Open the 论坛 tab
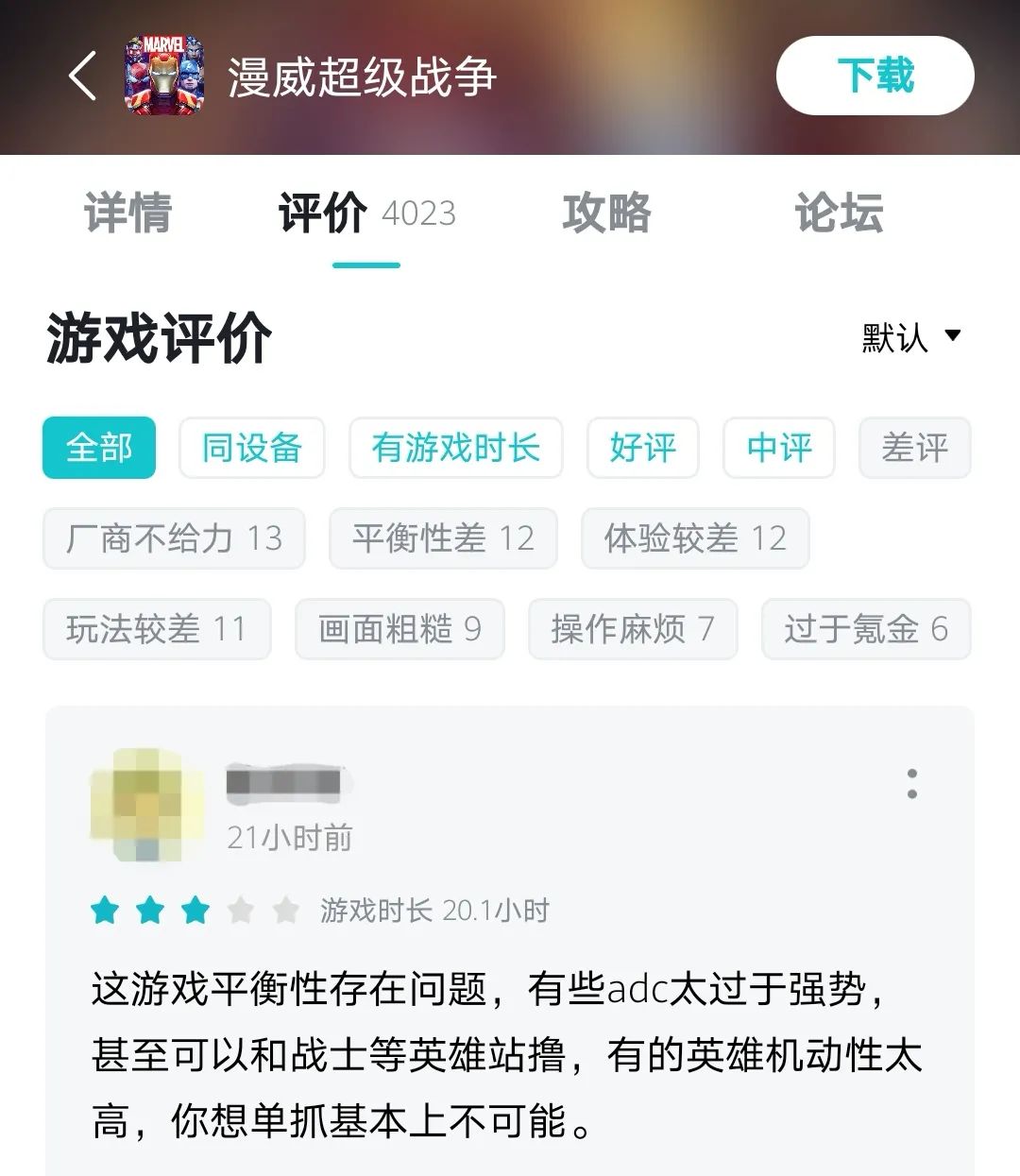The width and height of the screenshot is (1020, 1176). (839, 213)
